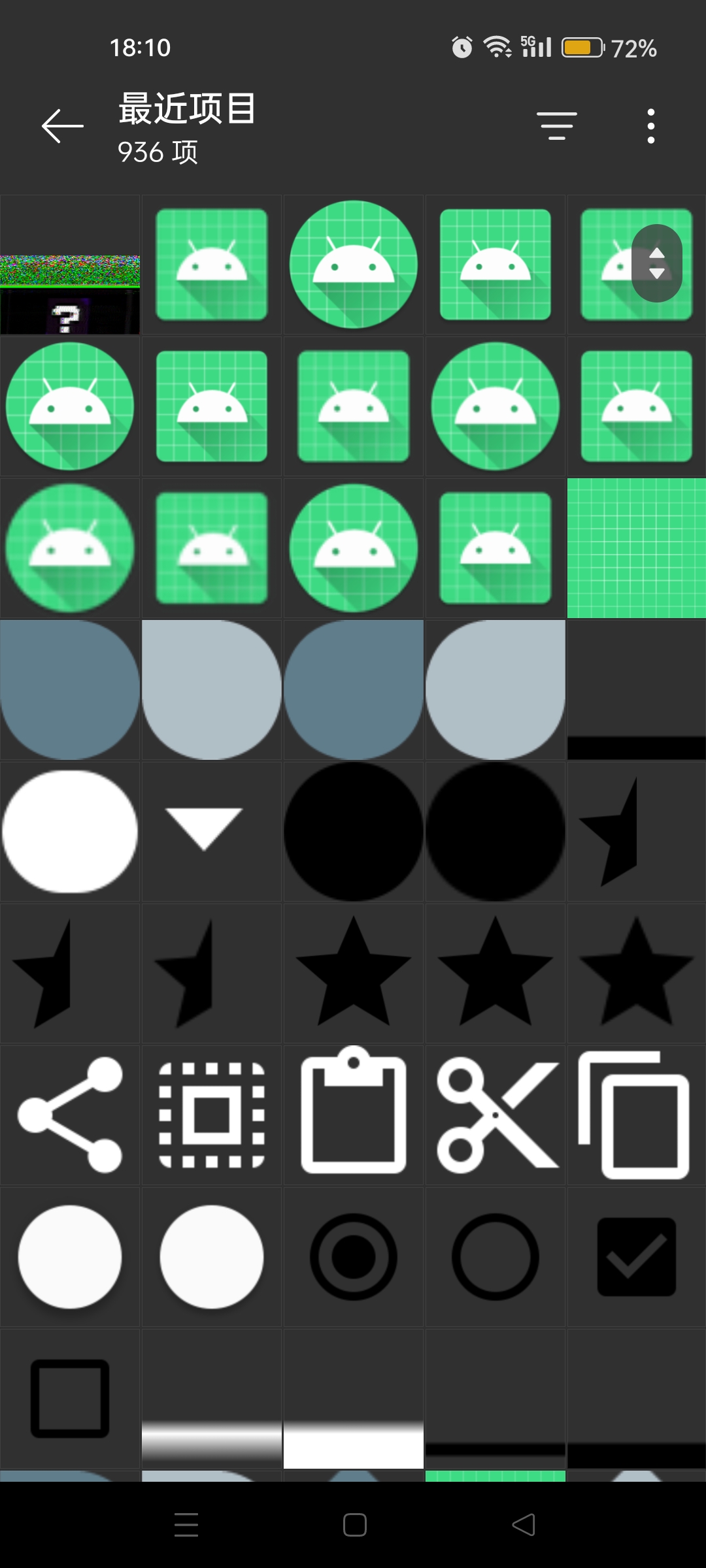The image size is (706, 1568).
Task: Open recent apps from navigation bar
Action: tap(186, 1525)
